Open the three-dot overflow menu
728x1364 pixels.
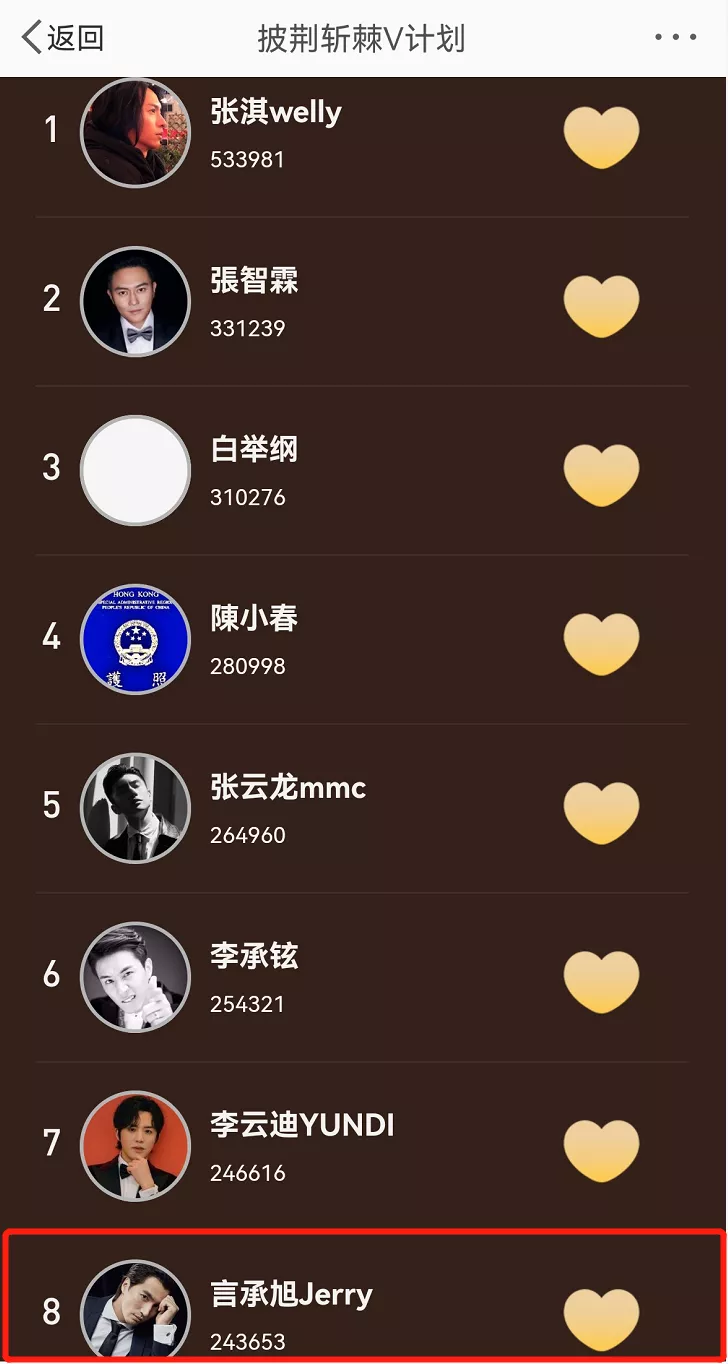(x=675, y=38)
